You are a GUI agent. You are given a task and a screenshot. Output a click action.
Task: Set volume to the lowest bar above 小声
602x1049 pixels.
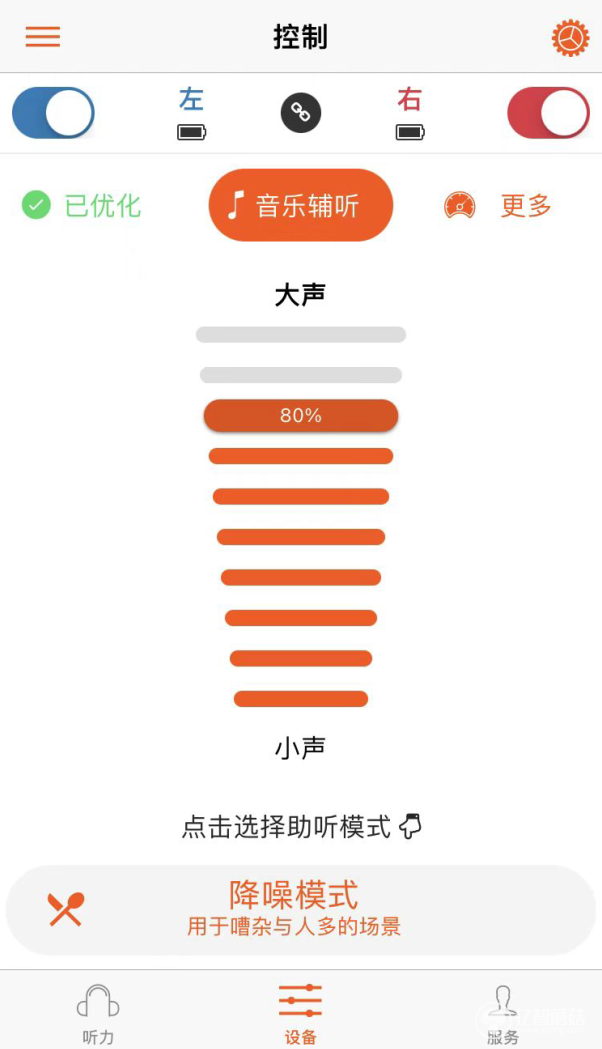pyautogui.click(x=301, y=698)
